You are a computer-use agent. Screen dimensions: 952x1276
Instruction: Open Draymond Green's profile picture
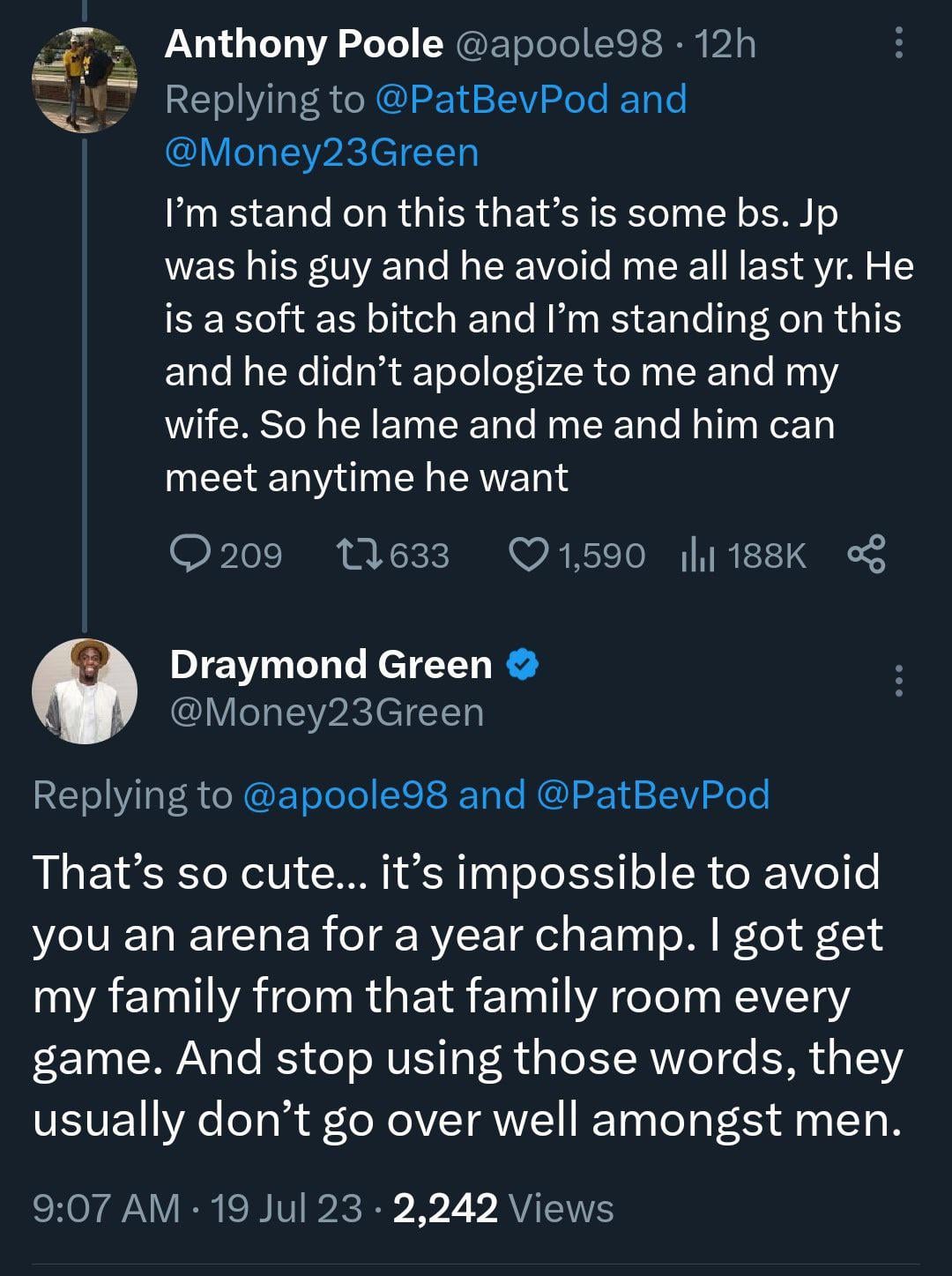(x=85, y=690)
